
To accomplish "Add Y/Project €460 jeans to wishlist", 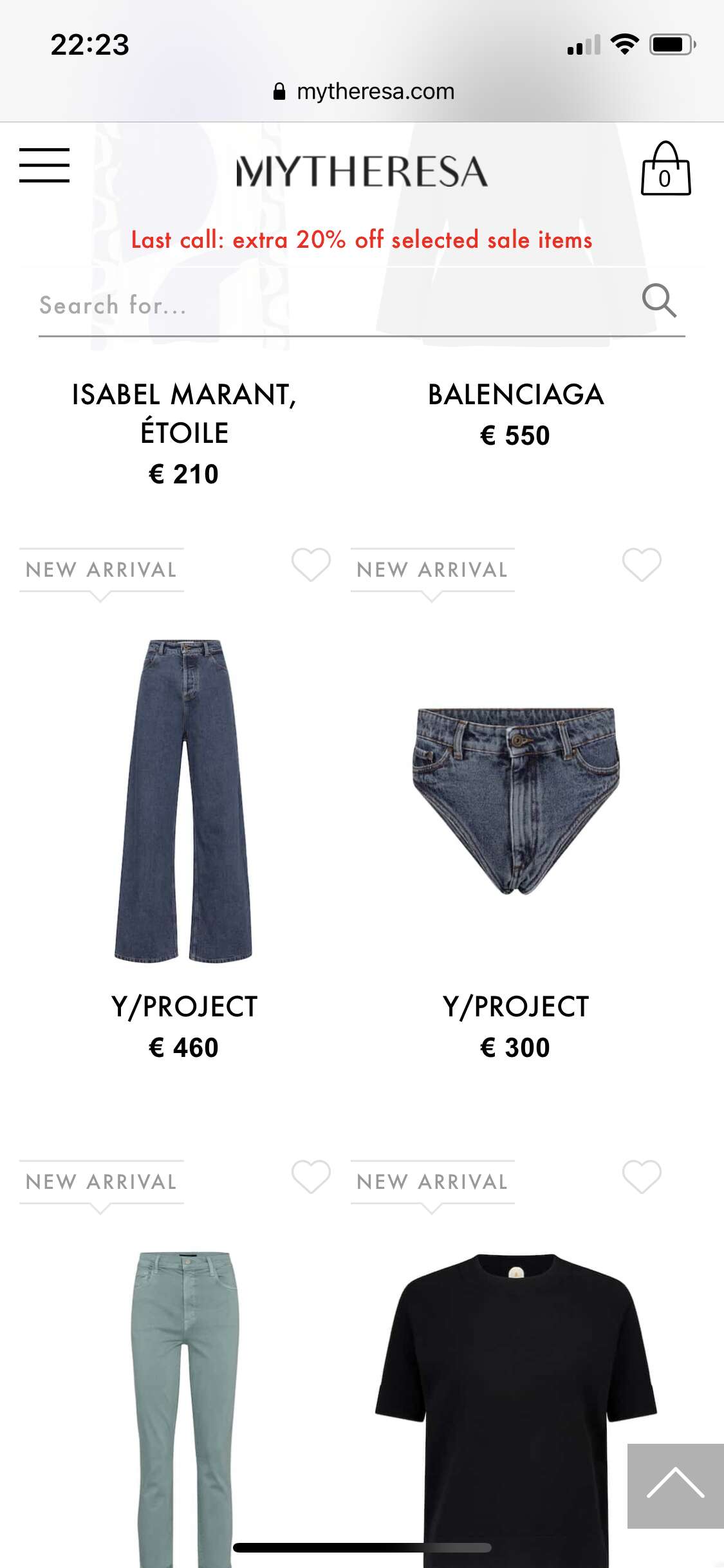I will coord(311,565).
